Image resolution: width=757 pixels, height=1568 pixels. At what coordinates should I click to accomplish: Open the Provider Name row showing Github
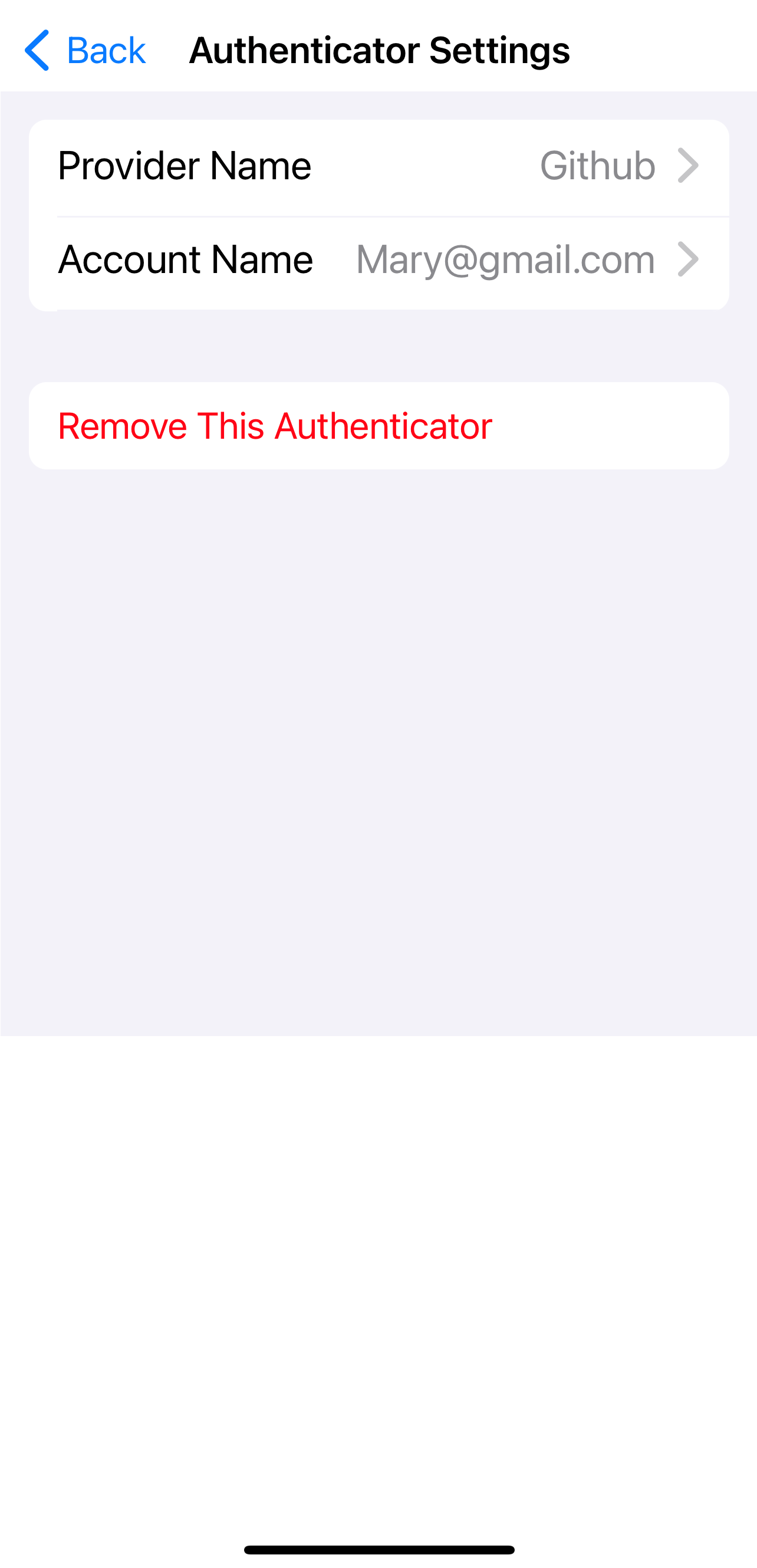(x=378, y=166)
